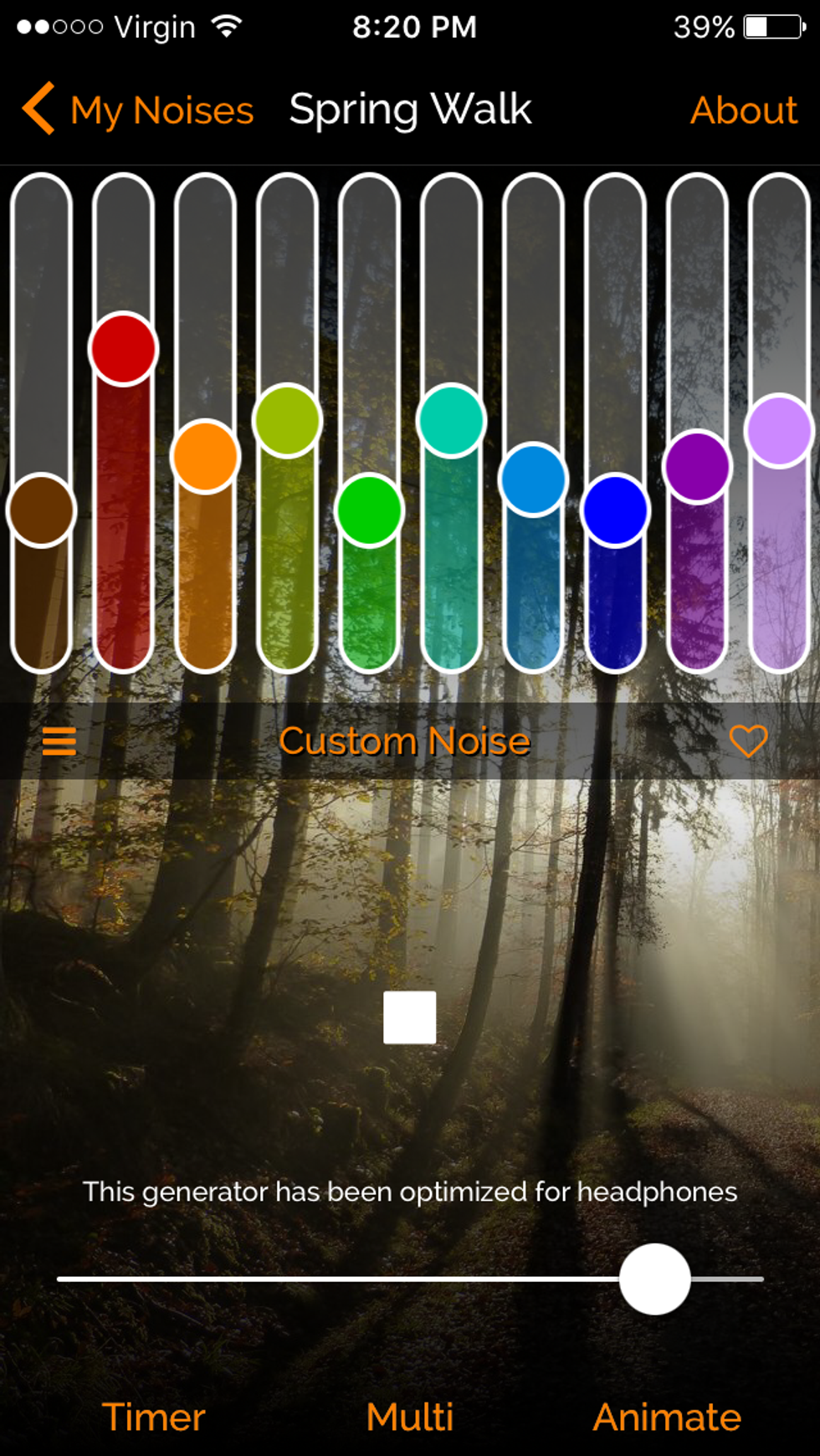This screenshot has height=1456, width=820.
Task: Tap the brown slider knob
Action: point(41,510)
